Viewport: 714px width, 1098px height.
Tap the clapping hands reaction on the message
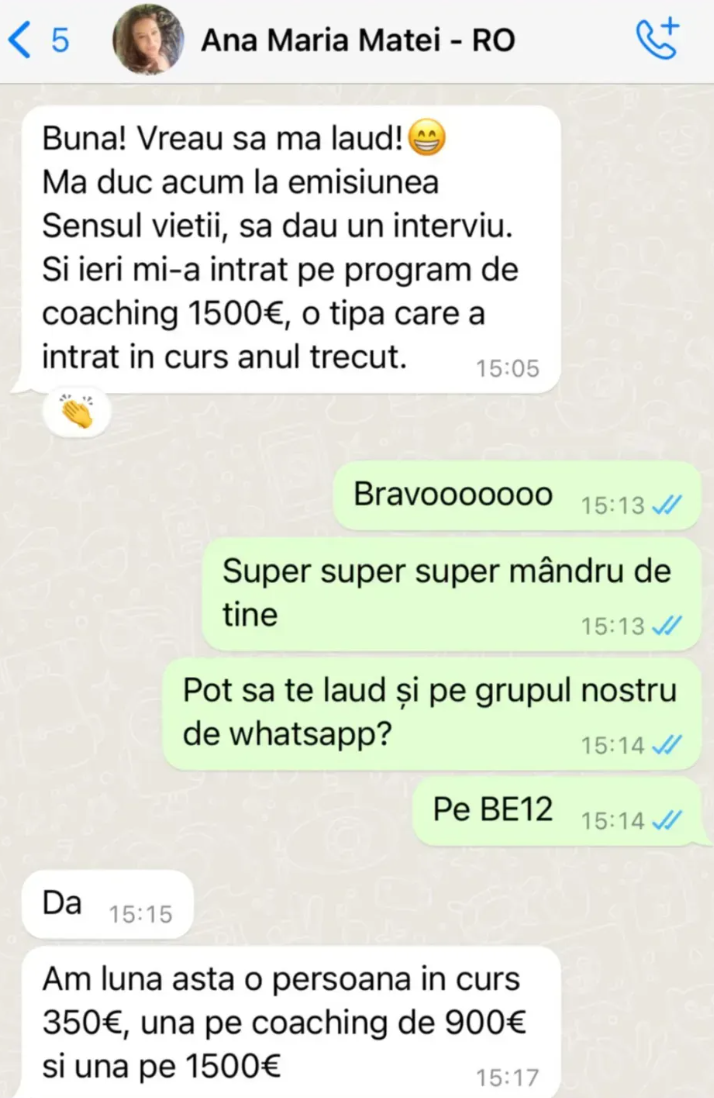(x=76, y=411)
